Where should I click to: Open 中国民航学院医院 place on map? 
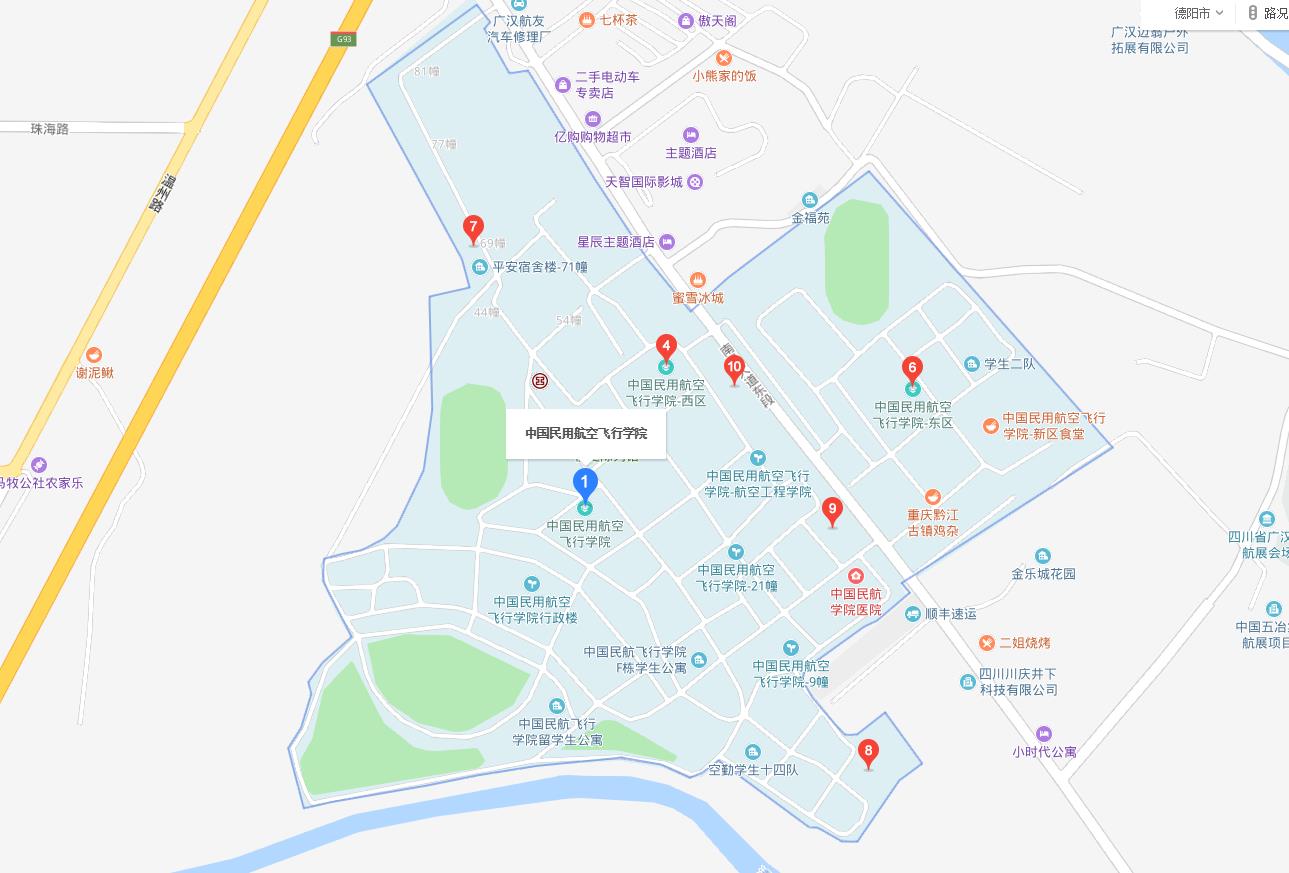(x=856, y=576)
